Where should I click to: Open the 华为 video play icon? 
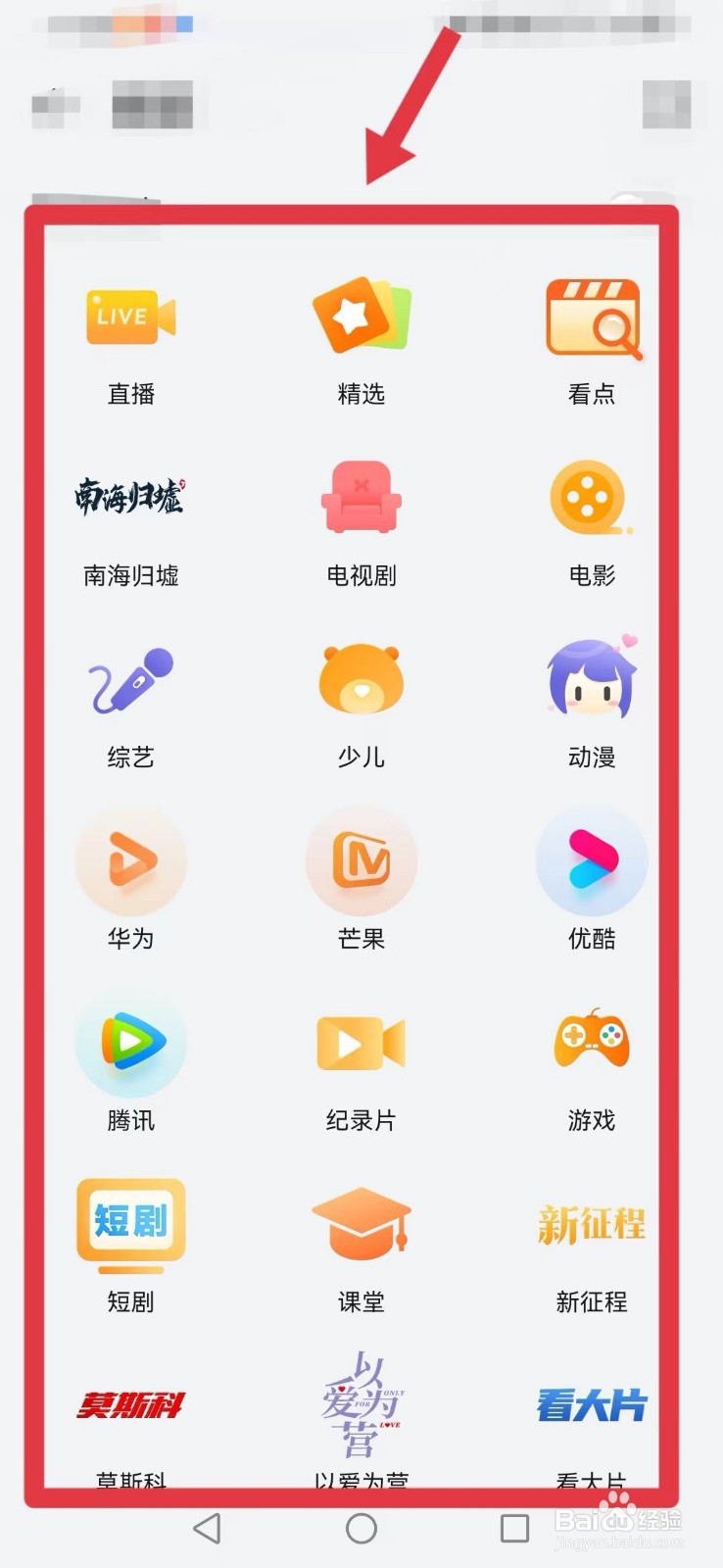[131, 860]
